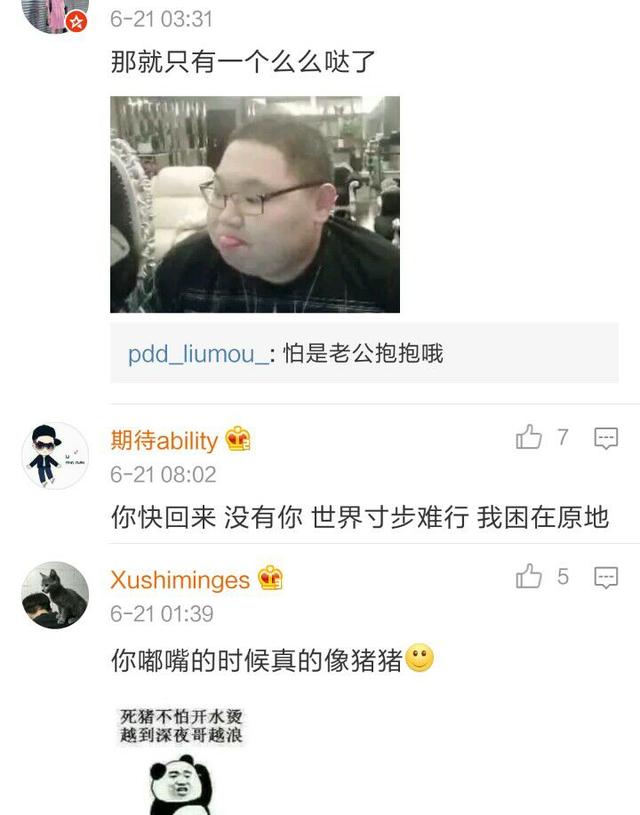
Task: Reply to 期待ability's comment
Action: [606, 438]
